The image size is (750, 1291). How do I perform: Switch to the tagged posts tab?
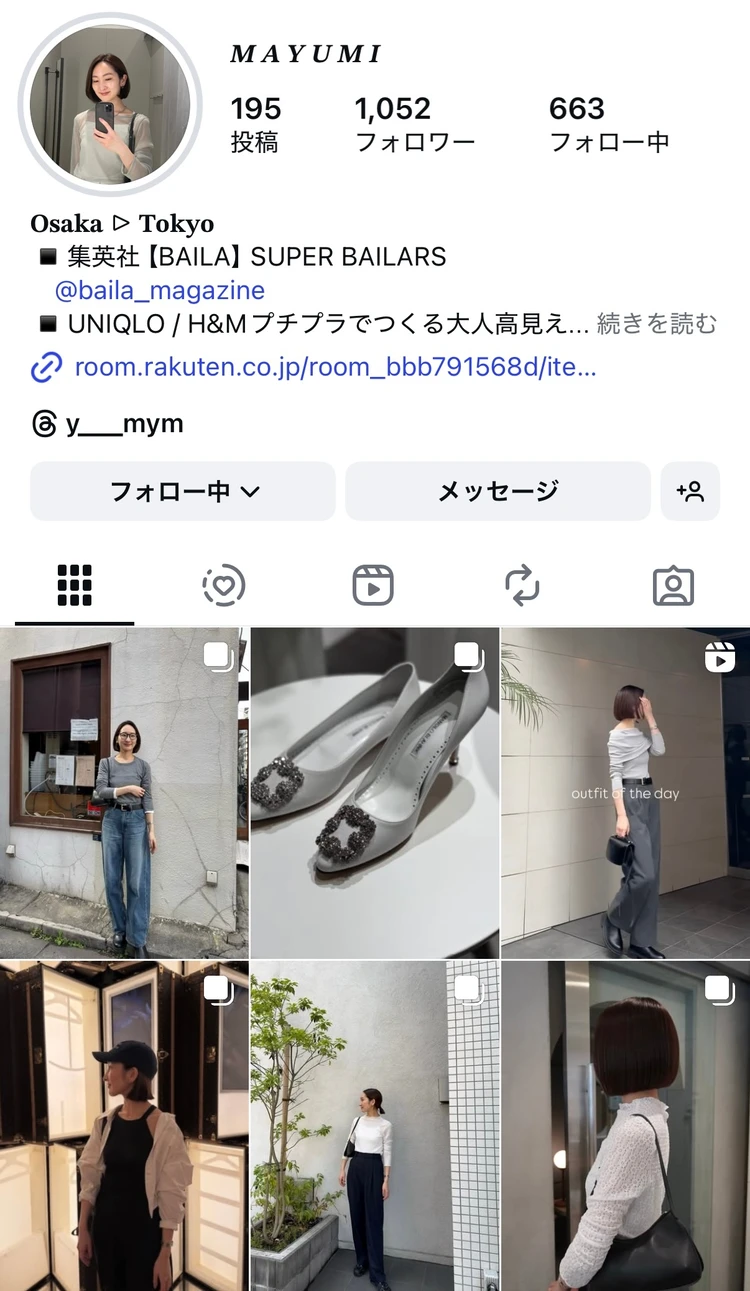tap(674, 583)
